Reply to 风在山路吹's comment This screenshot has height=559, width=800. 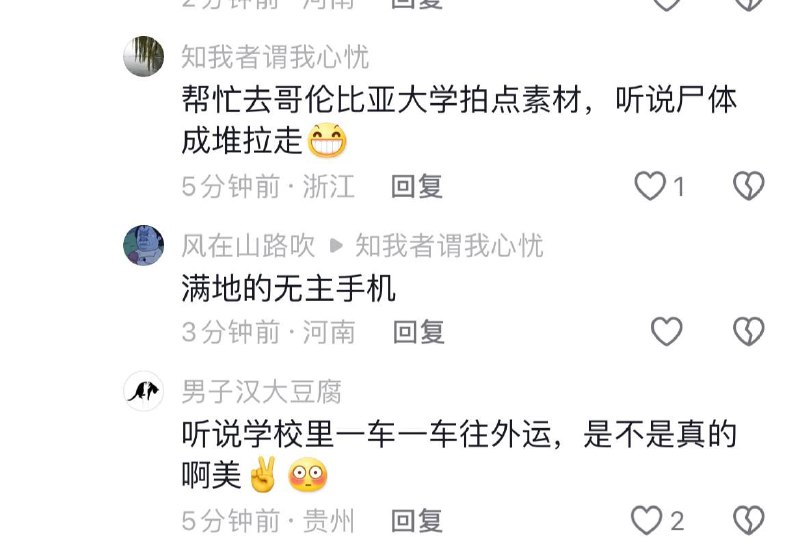point(417,331)
